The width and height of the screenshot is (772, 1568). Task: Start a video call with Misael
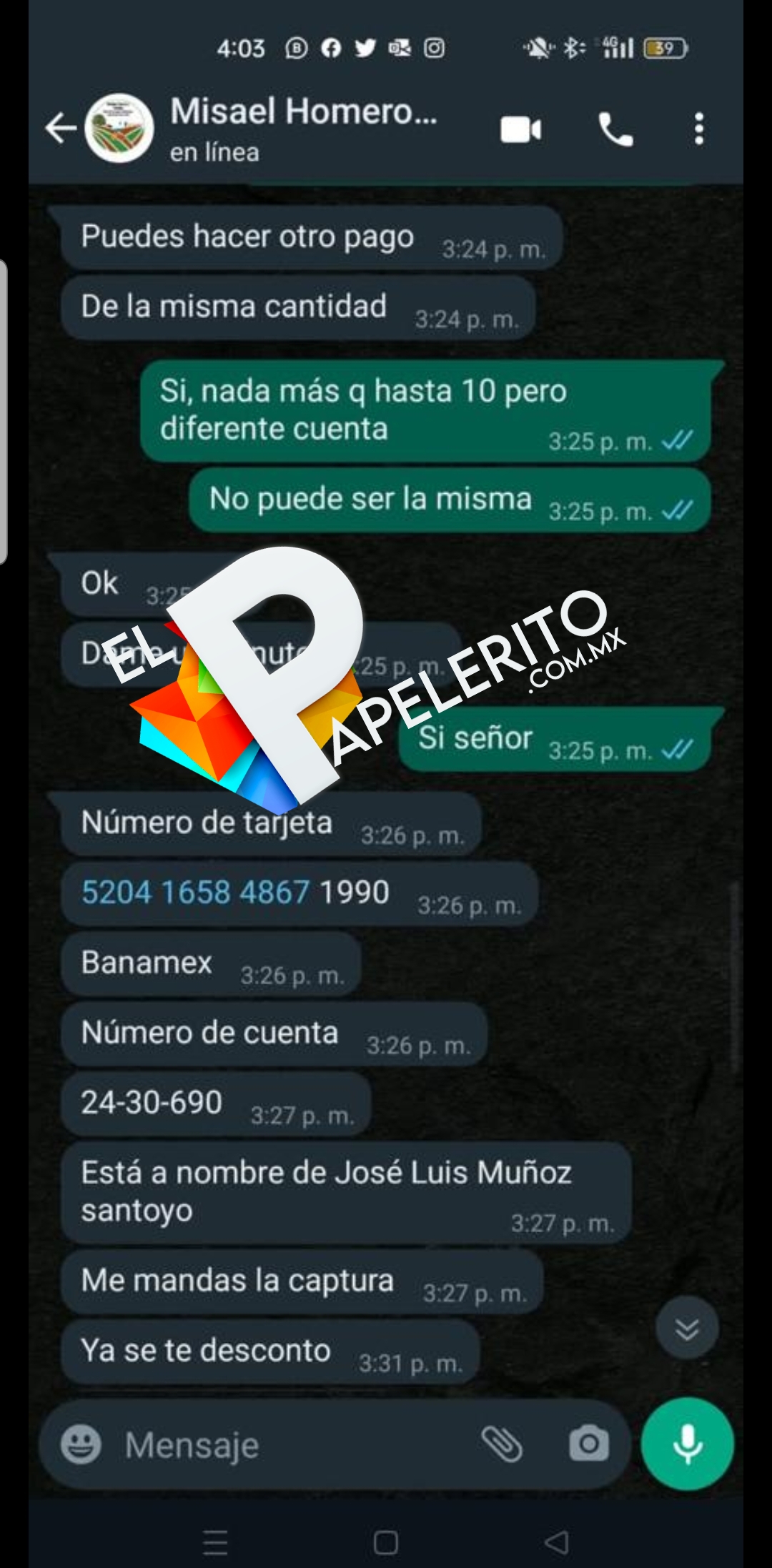point(520,130)
